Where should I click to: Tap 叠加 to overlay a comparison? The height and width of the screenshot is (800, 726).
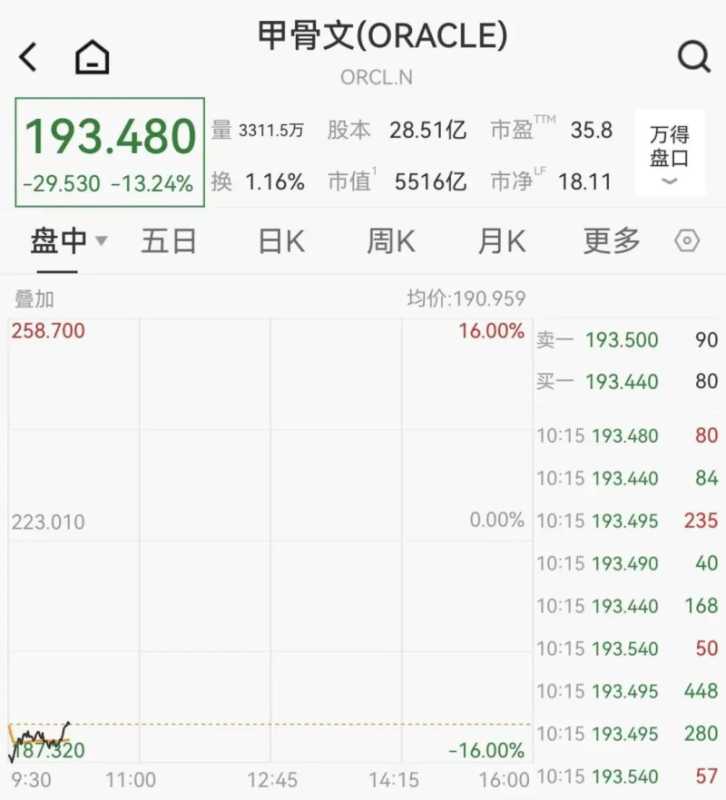34,299
